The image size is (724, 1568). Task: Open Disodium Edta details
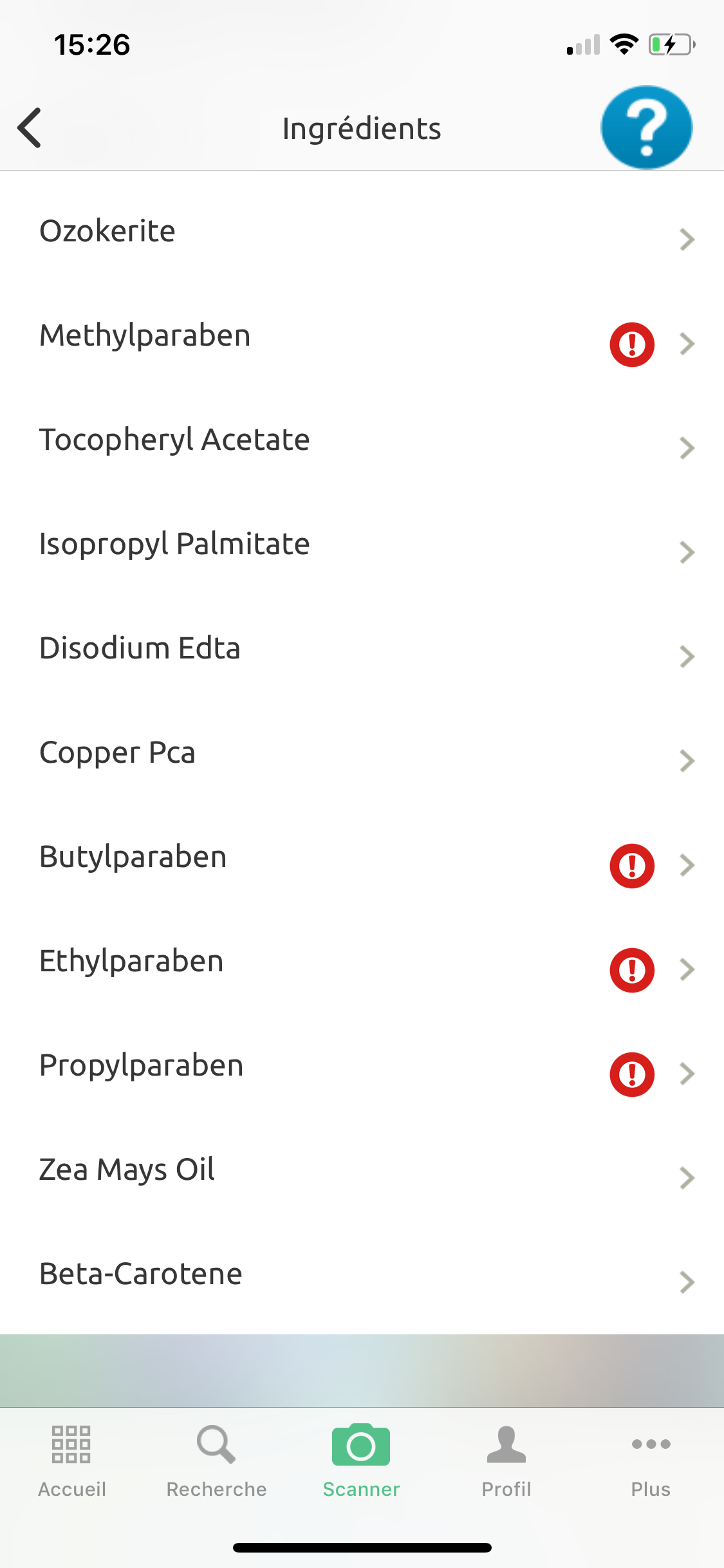(362, 649)
